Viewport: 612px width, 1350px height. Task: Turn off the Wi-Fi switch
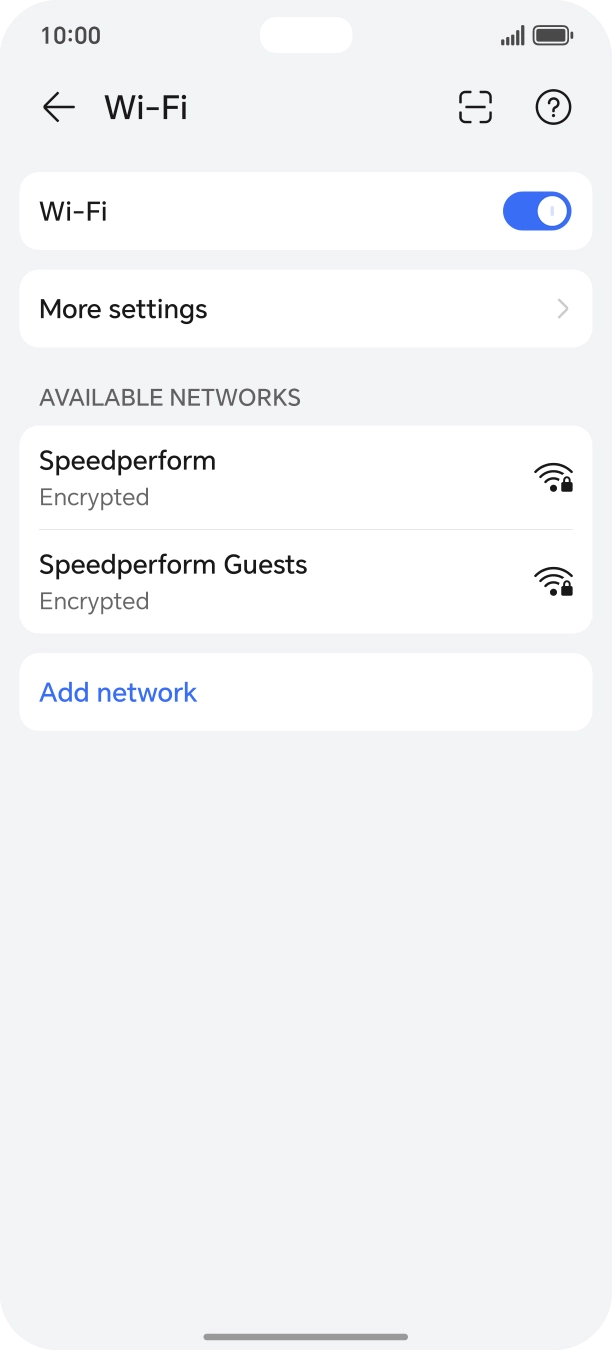[537, 211]
